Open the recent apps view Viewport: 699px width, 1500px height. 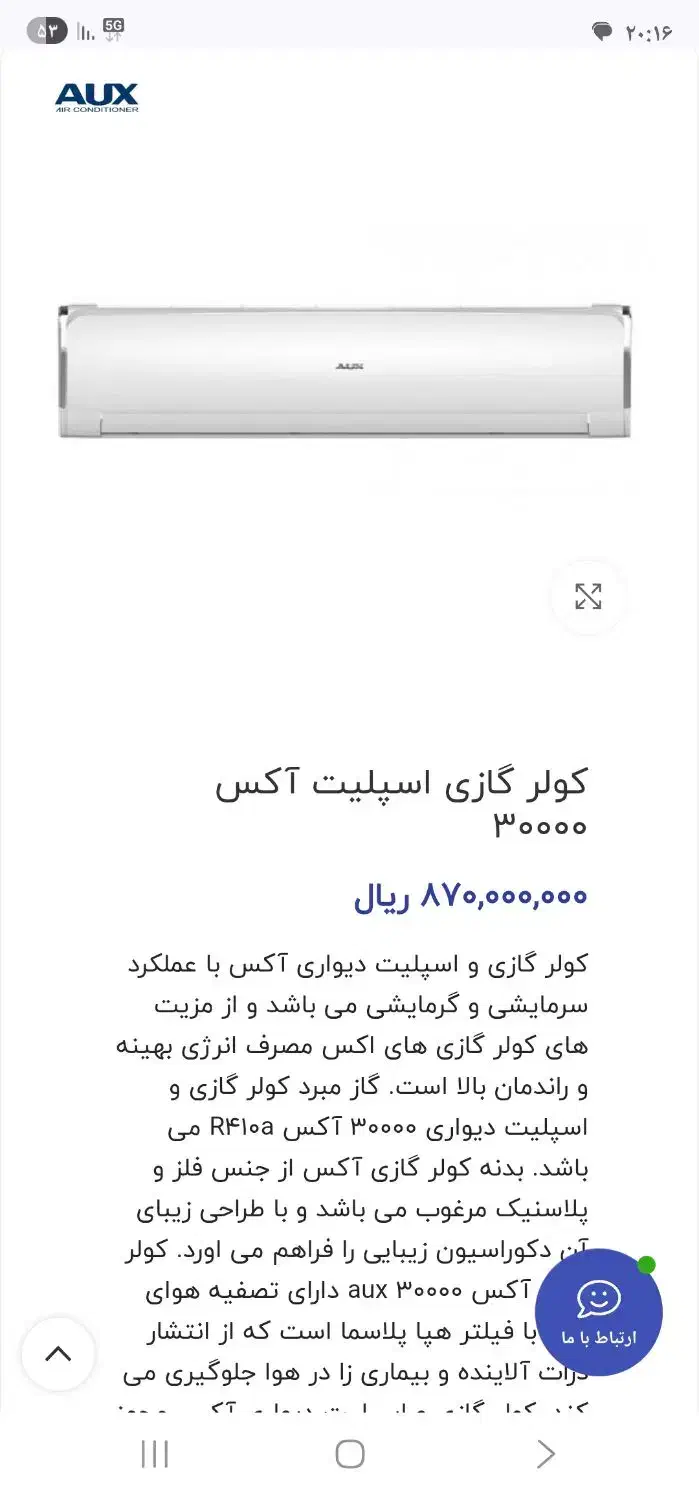155,1453
